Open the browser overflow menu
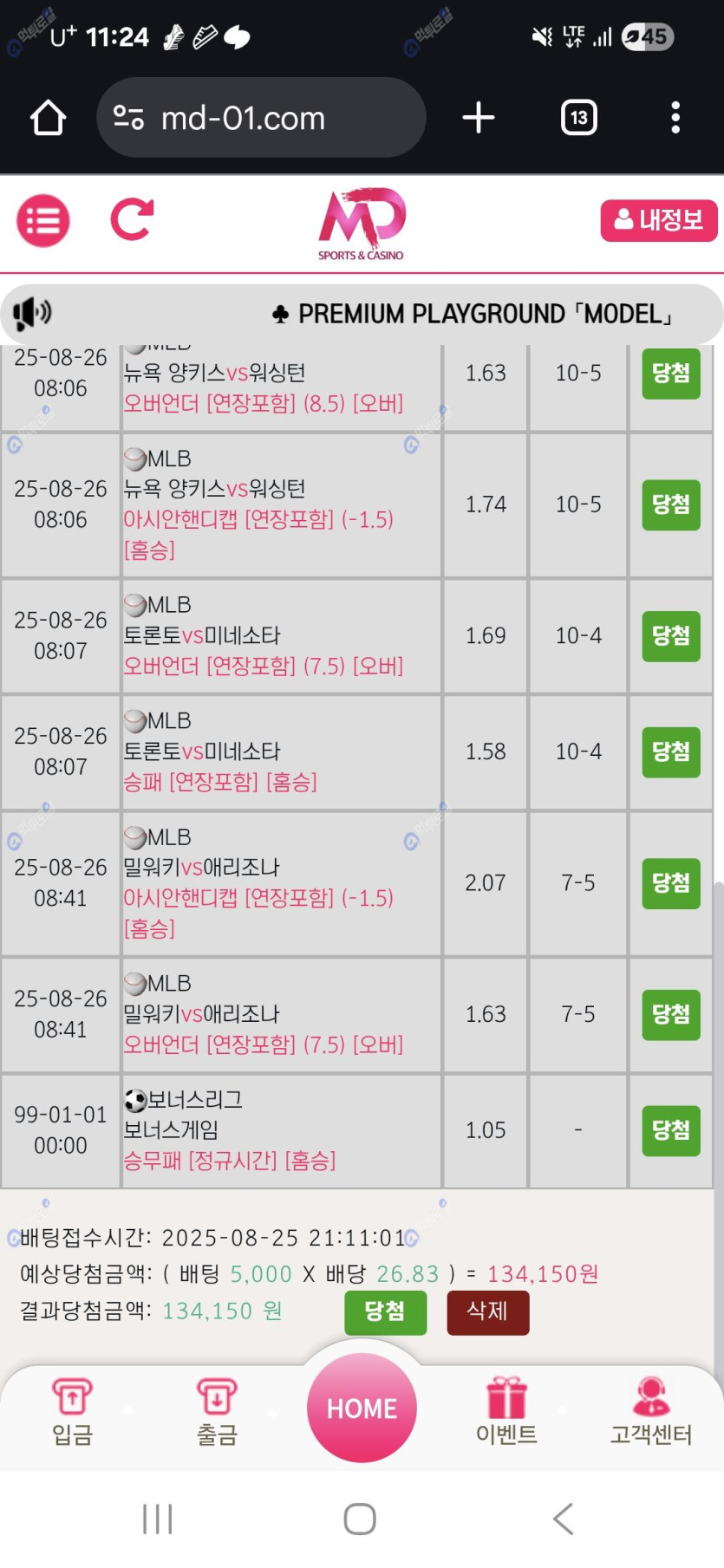The image size is (724, 1568). pyautogui.click(x=675, y=118)
